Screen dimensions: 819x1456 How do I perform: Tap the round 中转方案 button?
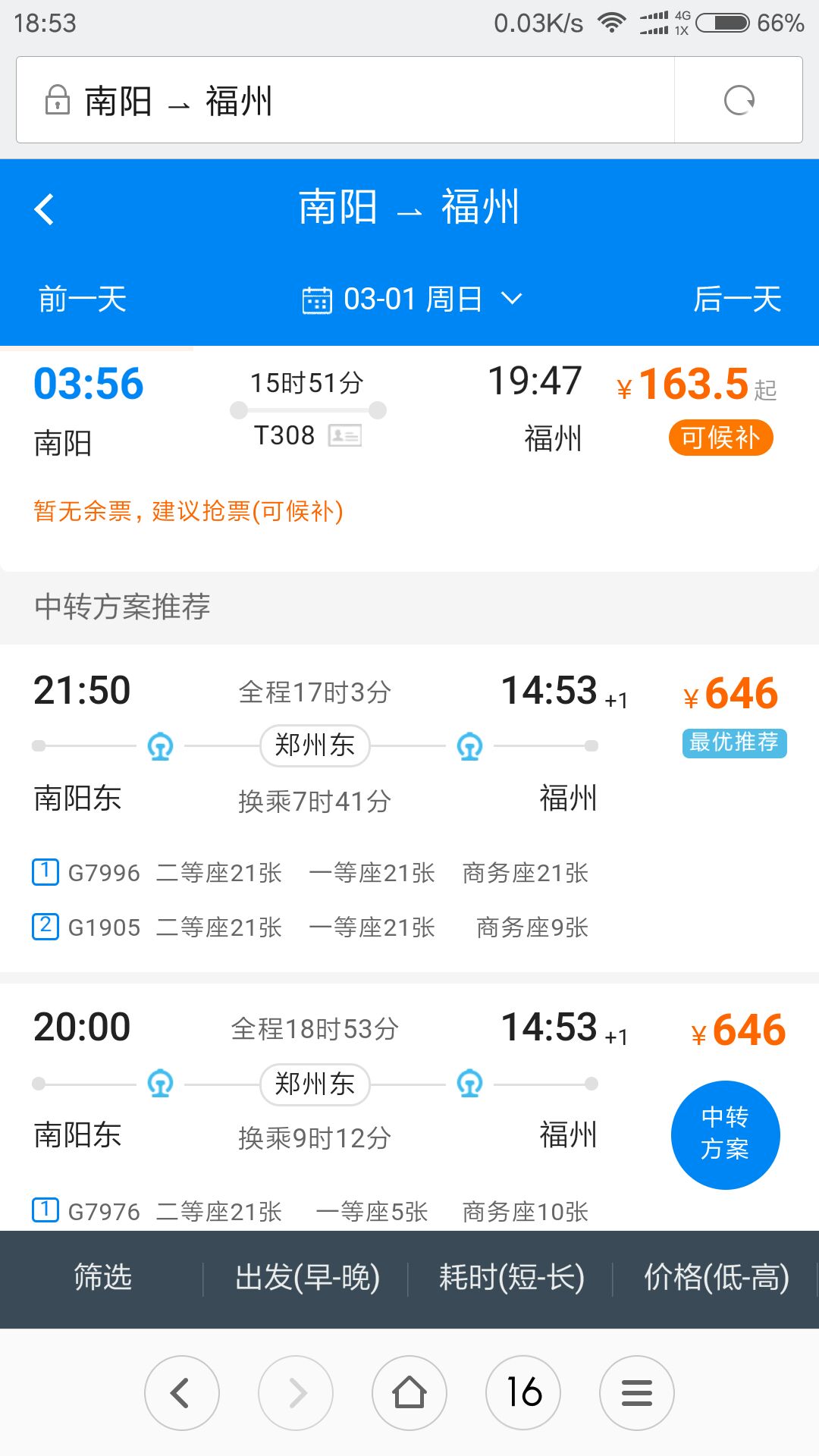tap(725, 1134)
